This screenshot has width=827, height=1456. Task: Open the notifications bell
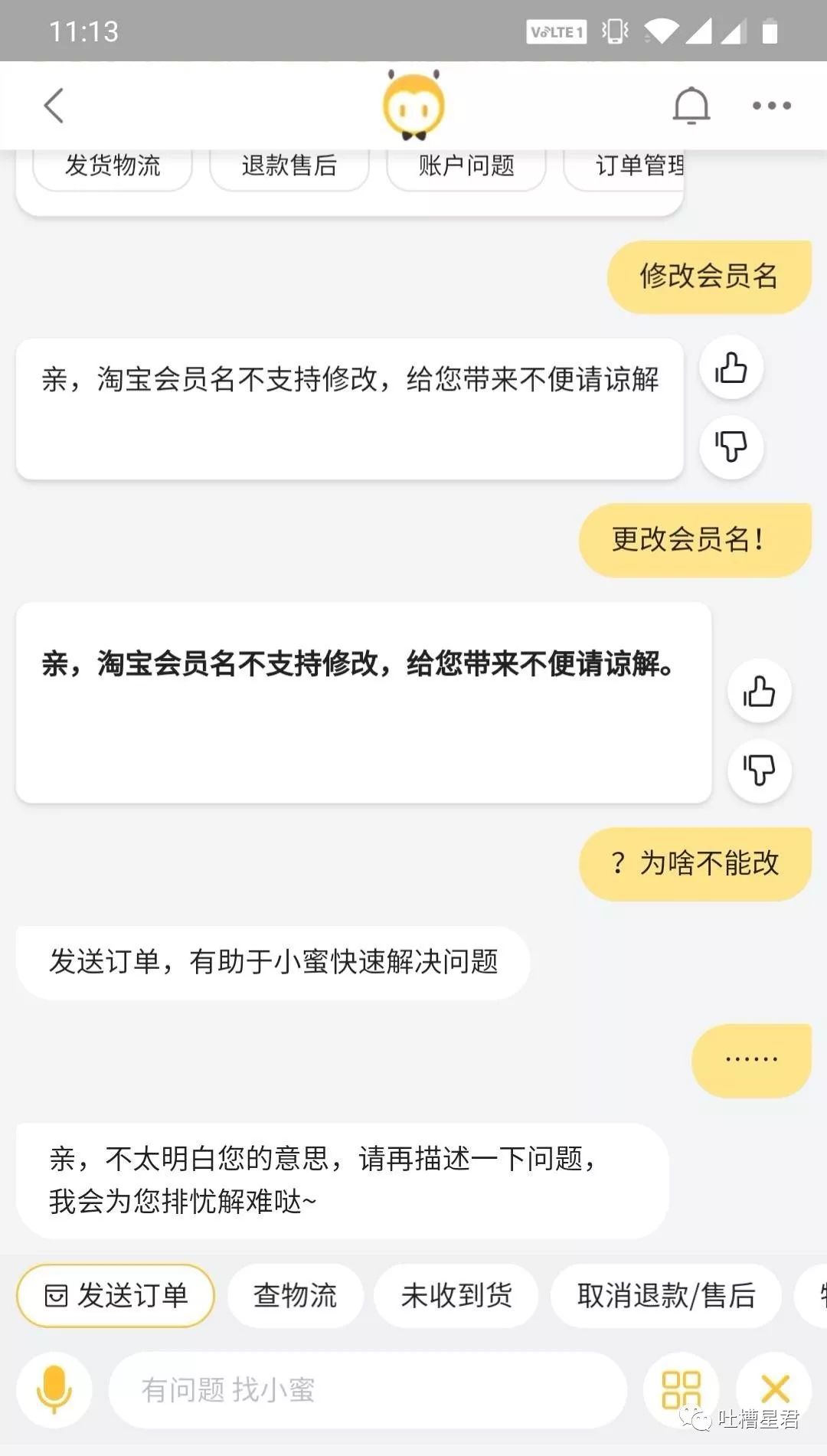(691, 106)
